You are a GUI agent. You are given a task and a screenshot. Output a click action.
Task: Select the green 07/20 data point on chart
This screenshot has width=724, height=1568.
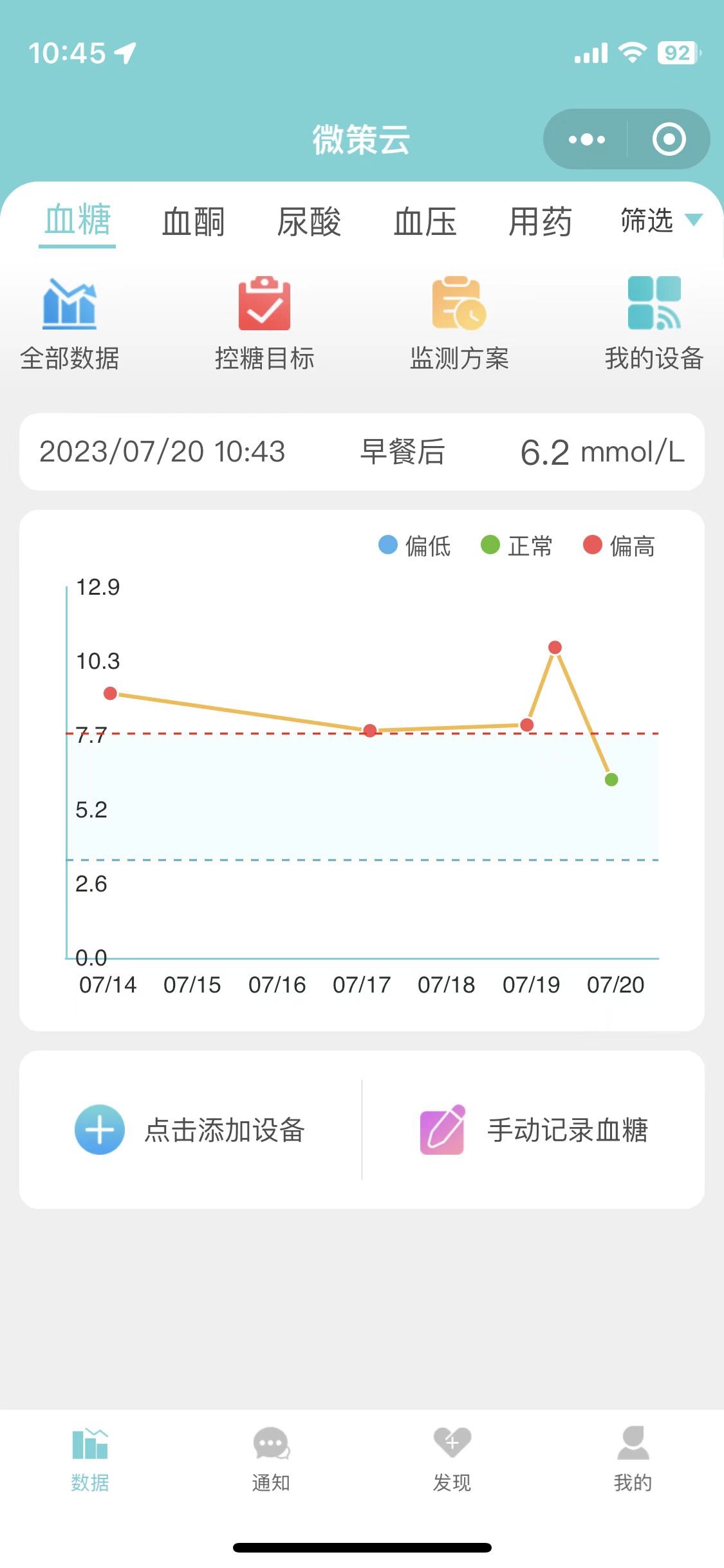[x=611, y=779]
